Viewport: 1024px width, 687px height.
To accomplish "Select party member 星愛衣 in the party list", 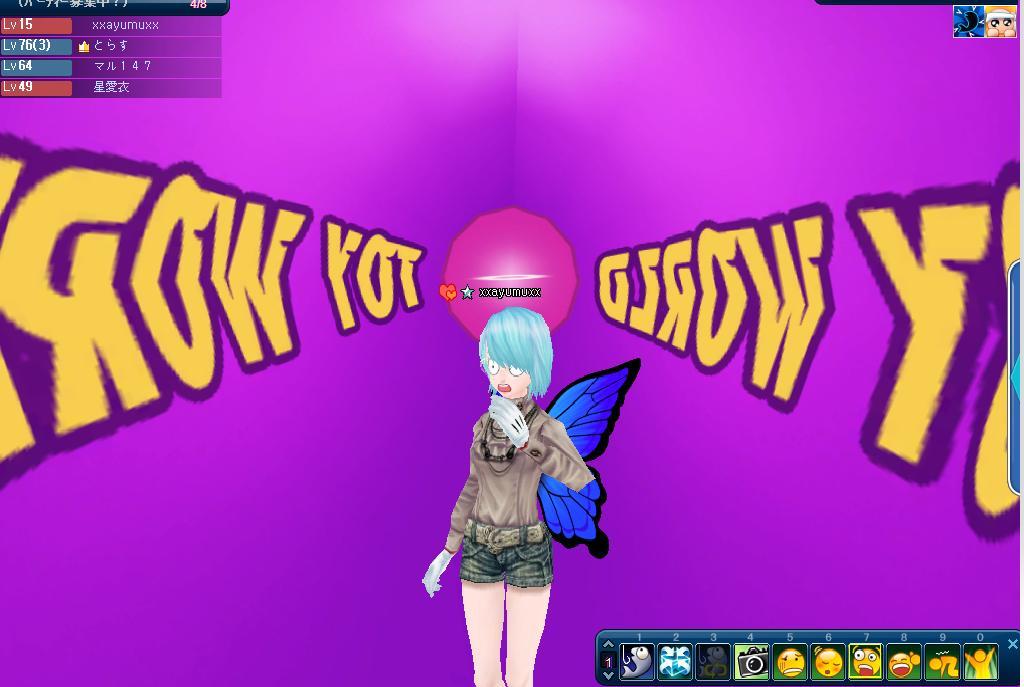I will pos(110,87).
